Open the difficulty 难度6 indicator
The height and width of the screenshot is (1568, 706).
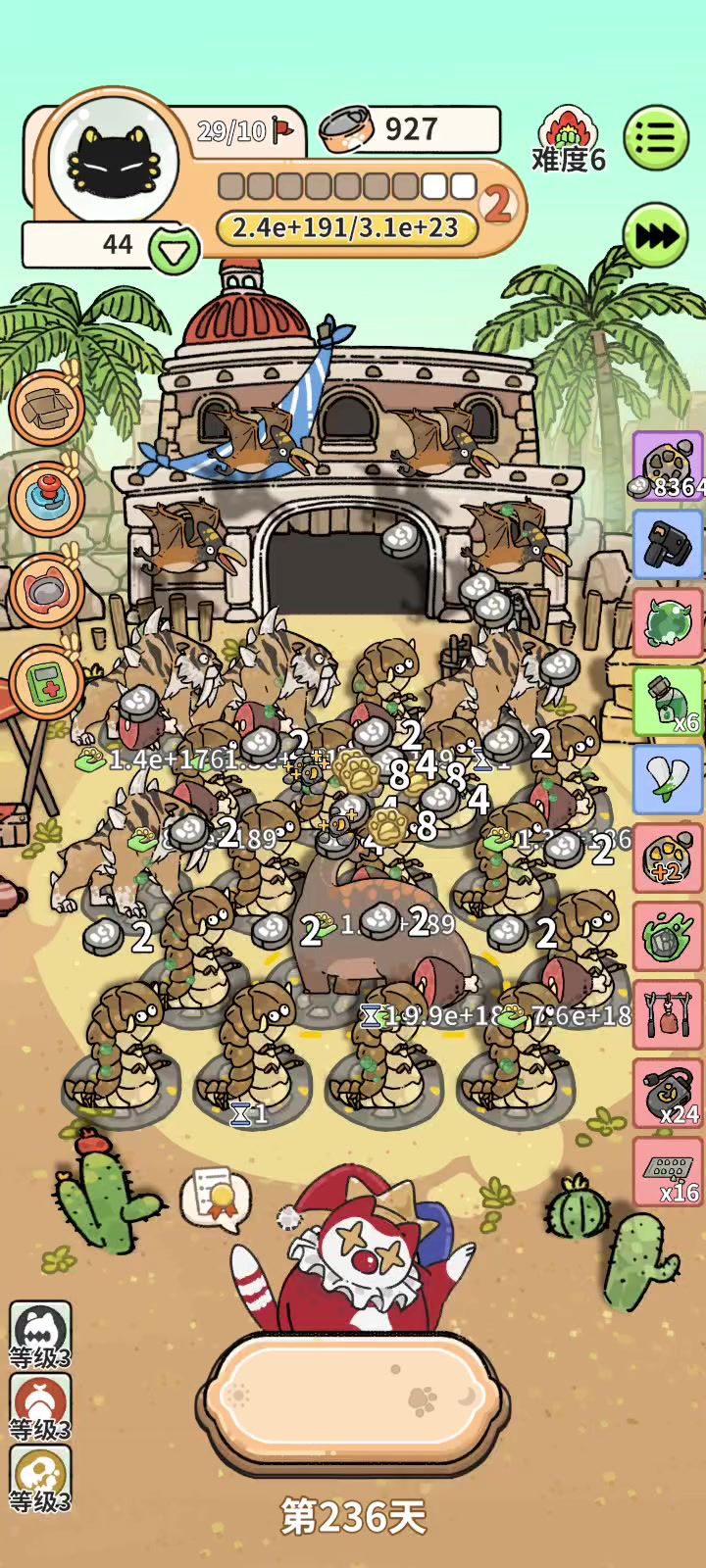click(x=569, y=142)
